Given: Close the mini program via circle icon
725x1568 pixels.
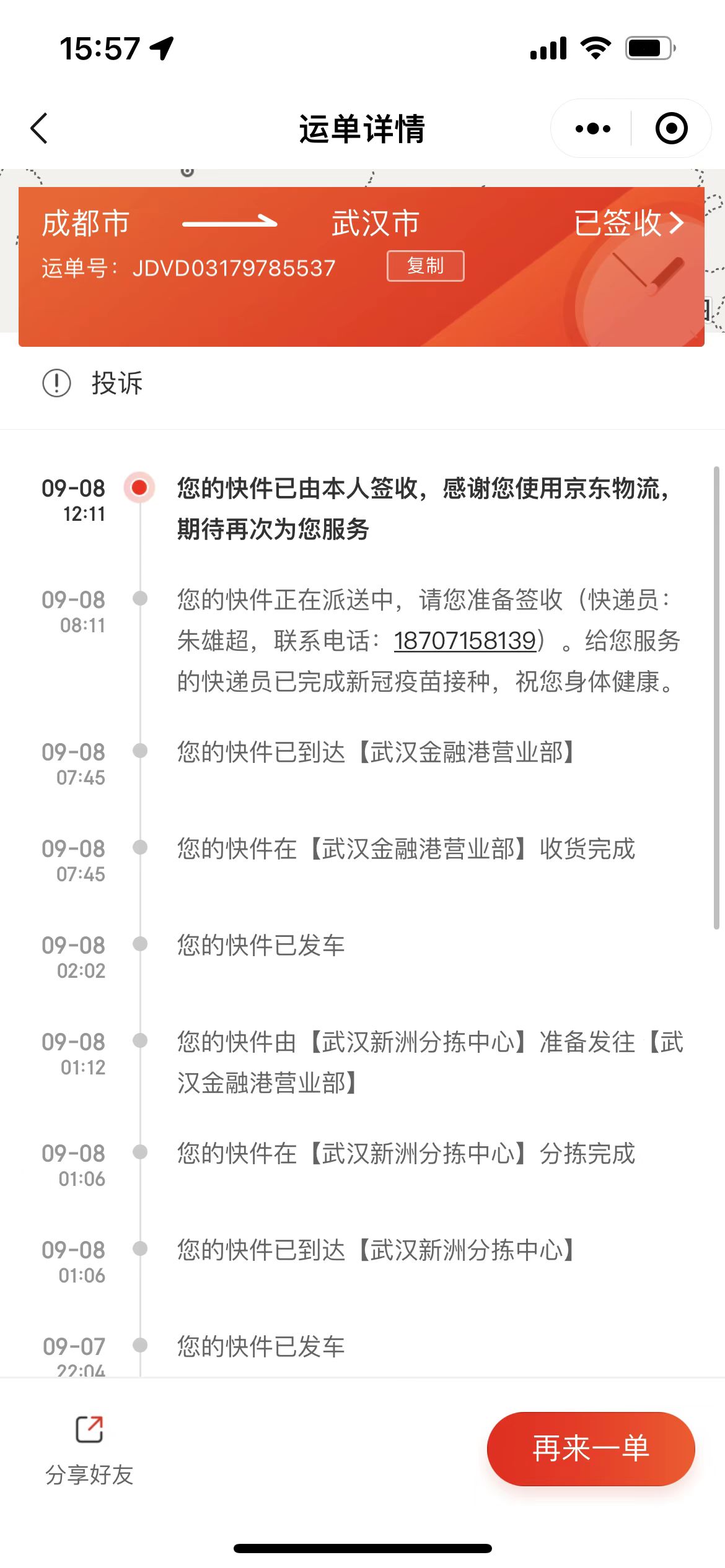Looking at the screenshot, I should pyautogui.click(x=671, y=128).
